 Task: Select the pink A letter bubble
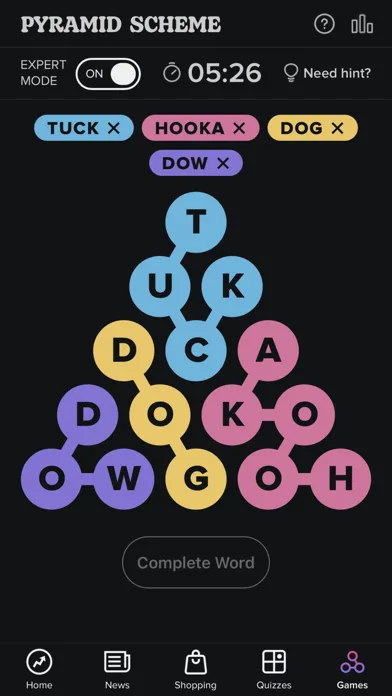click(268, 350)
